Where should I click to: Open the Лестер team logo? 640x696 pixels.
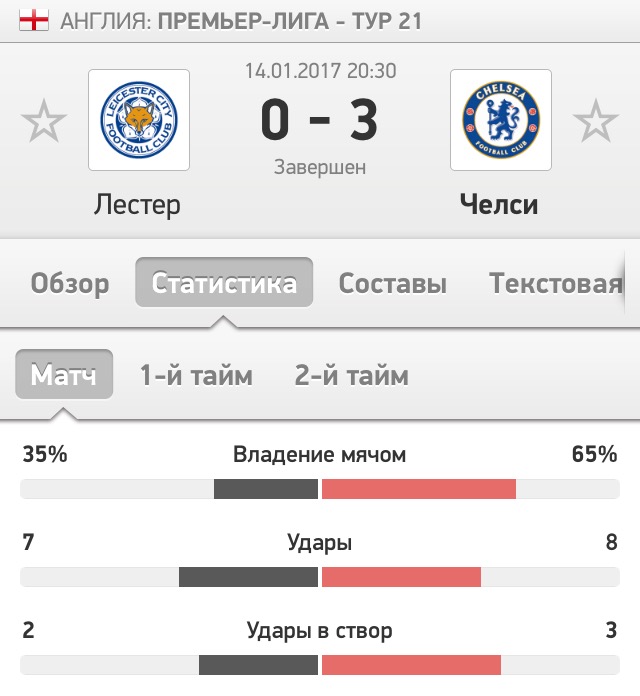[x=139, y=119]
